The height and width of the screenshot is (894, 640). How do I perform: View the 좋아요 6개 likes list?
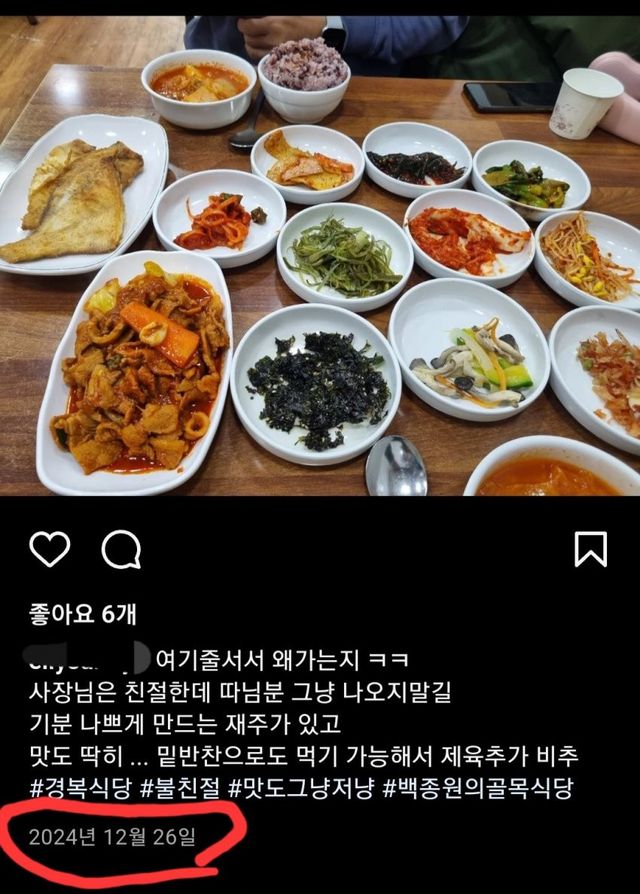83,613
